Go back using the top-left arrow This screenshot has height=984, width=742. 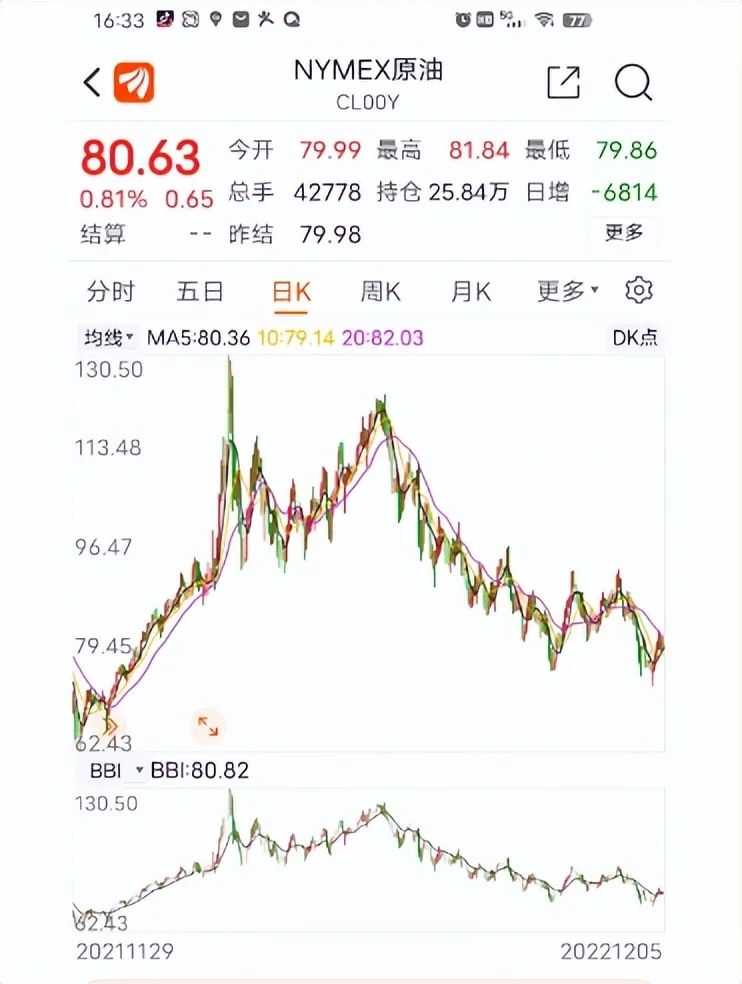[x=92, y=83]
